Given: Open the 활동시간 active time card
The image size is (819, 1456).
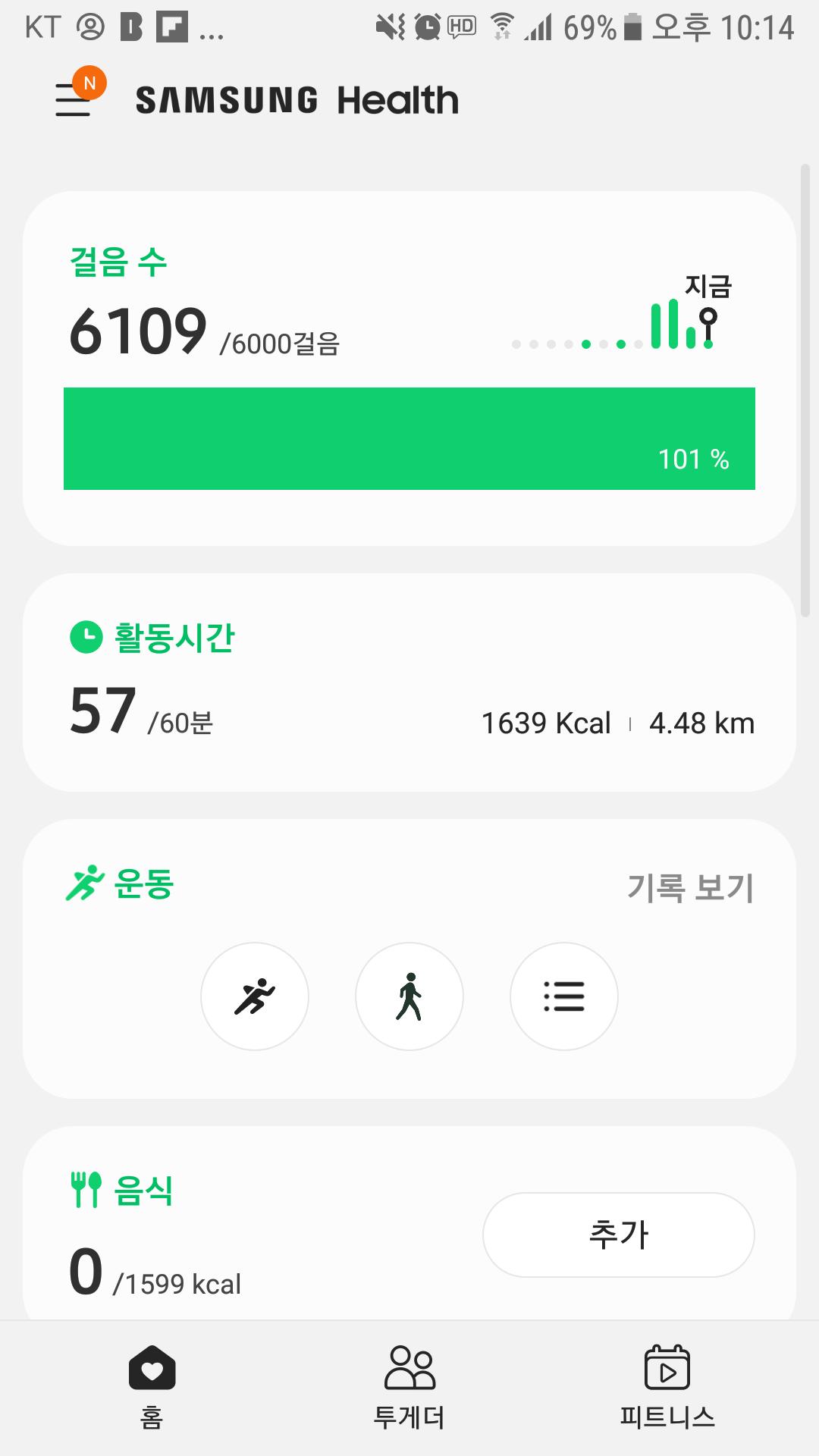Looking at the screenshot, I should click(409, 682).
